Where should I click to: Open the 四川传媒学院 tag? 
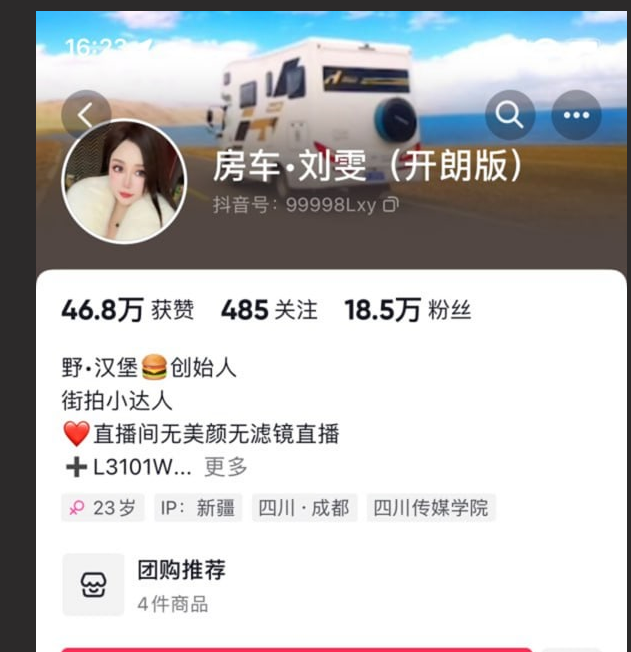tap(431, 507)
